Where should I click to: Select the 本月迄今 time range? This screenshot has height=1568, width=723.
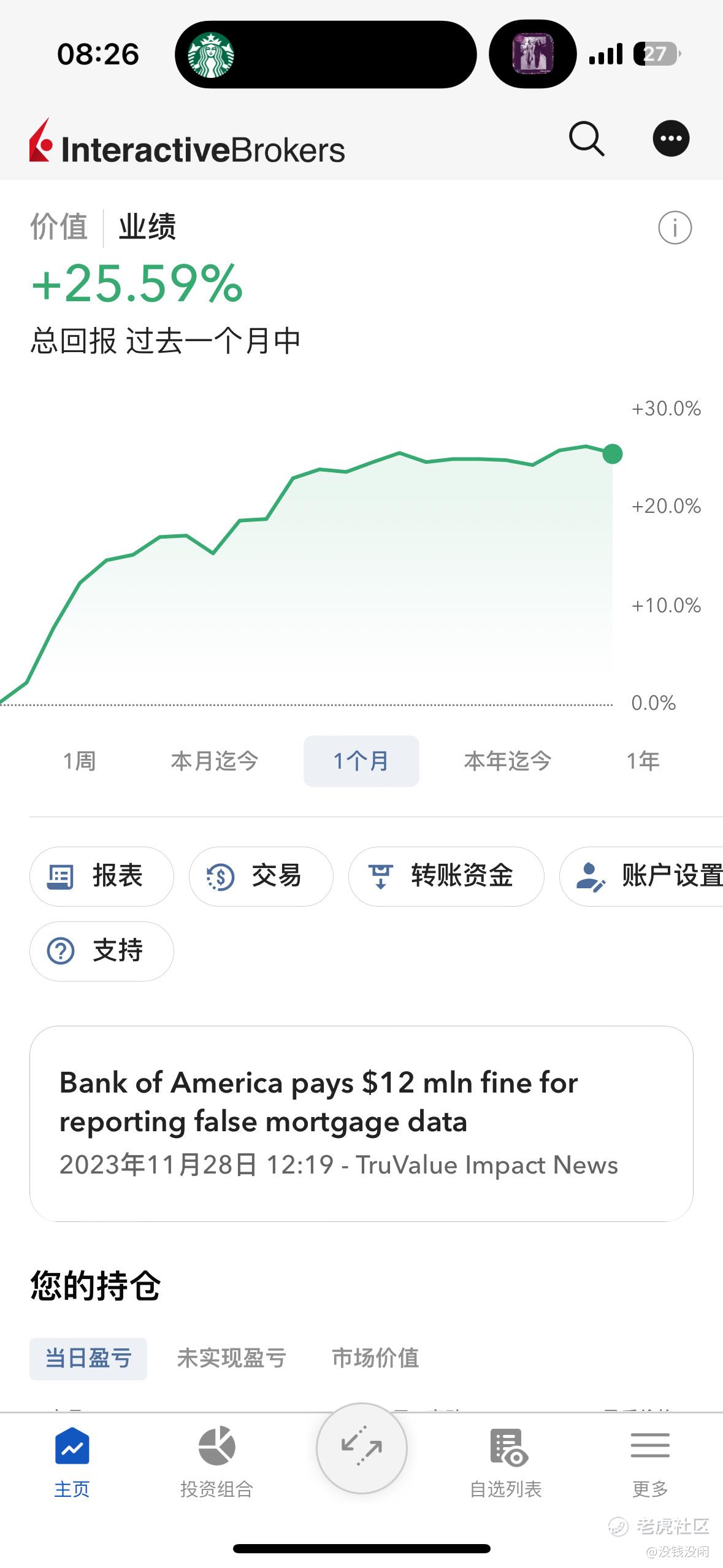[215, 761]
